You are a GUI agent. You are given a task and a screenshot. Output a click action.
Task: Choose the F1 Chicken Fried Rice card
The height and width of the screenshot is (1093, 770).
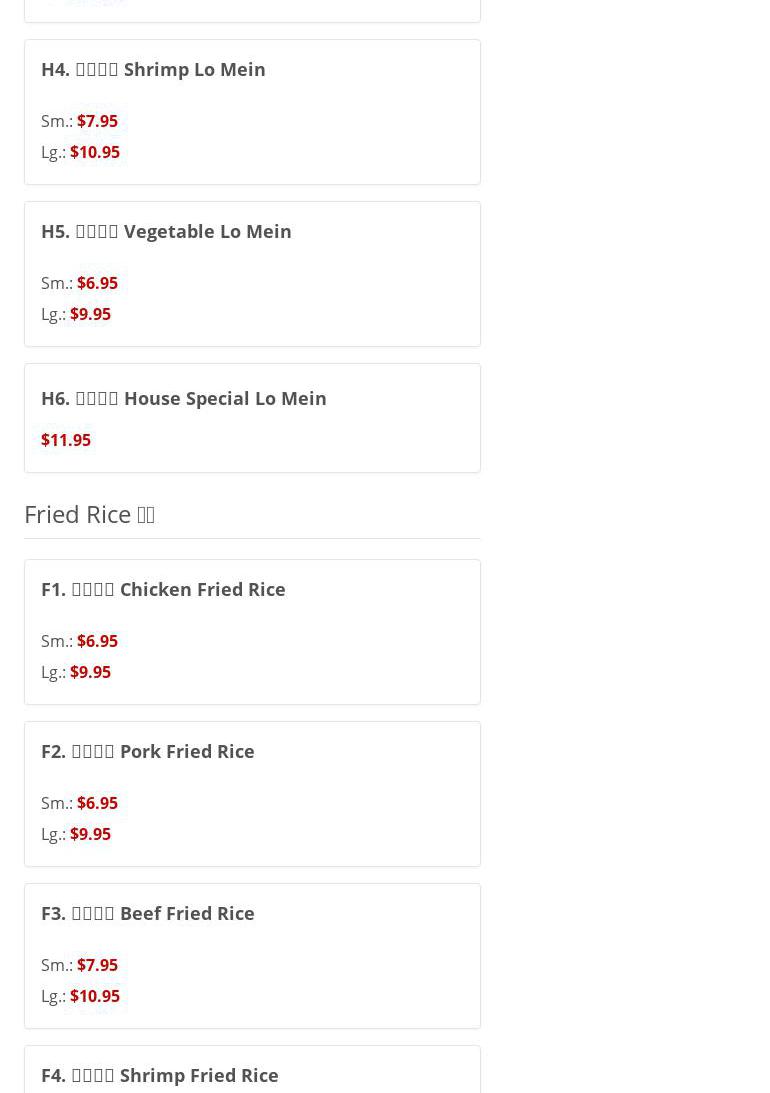tap(252, 631)
